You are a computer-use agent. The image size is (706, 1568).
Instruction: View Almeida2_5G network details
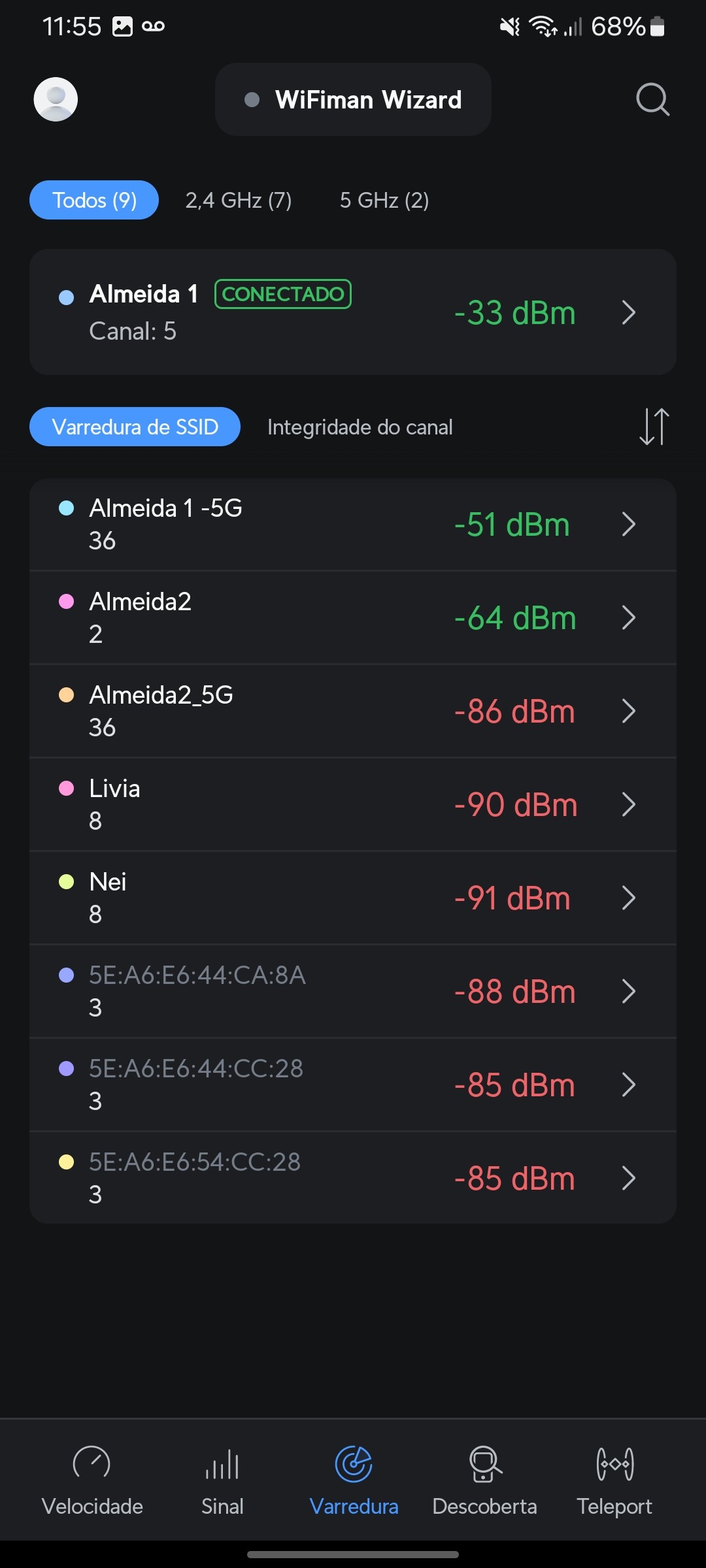(353, 711)
